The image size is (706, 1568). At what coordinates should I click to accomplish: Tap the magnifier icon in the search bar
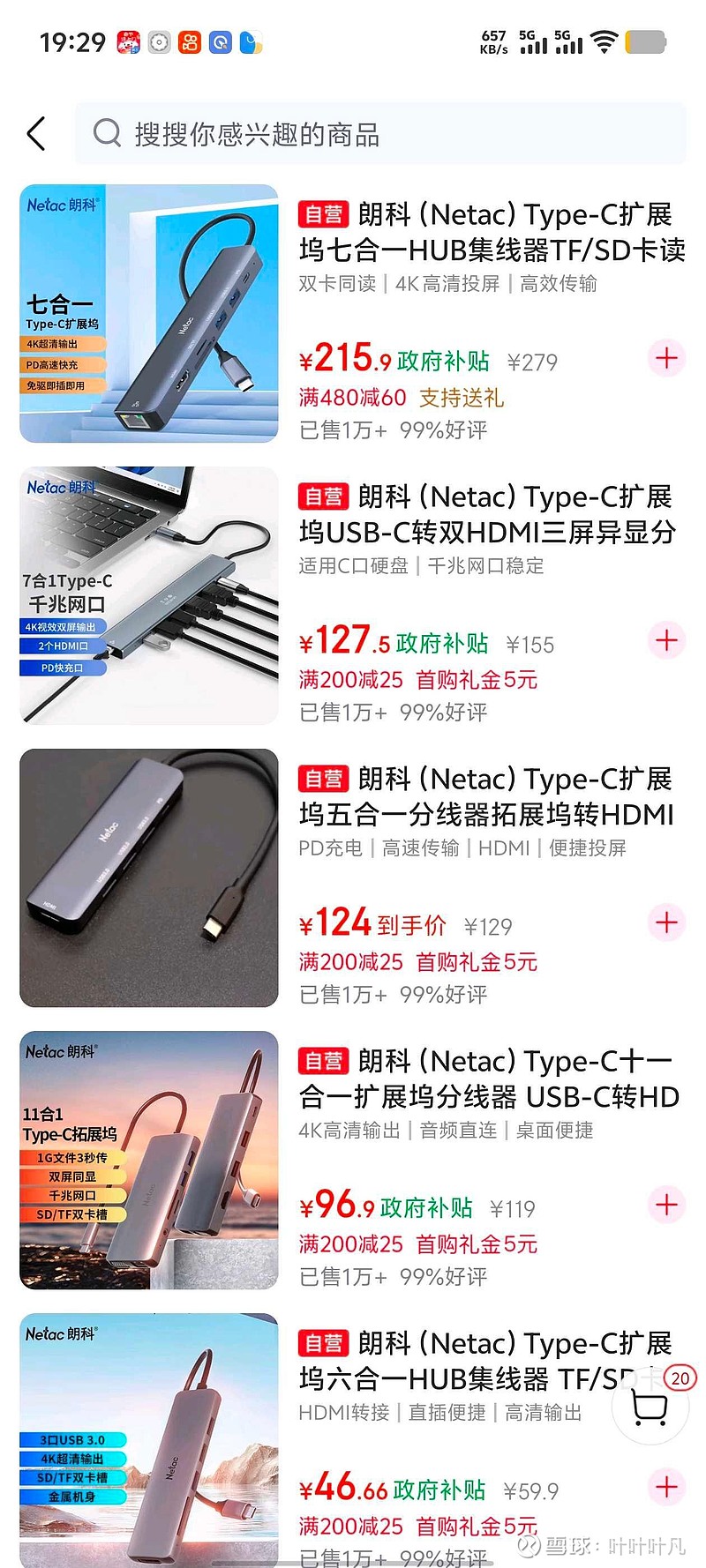point(107,133)
